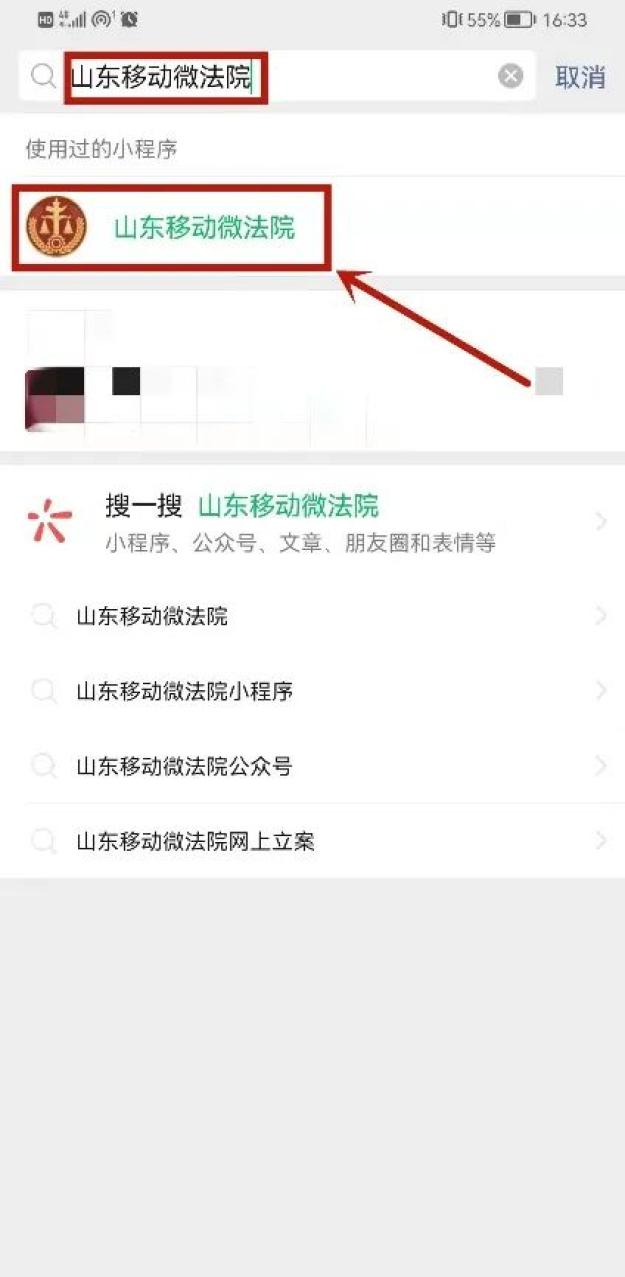Select the suggestion 山东移动微法院小程序
This screenshot has width=625, height=1277.
tap(312, 691)
